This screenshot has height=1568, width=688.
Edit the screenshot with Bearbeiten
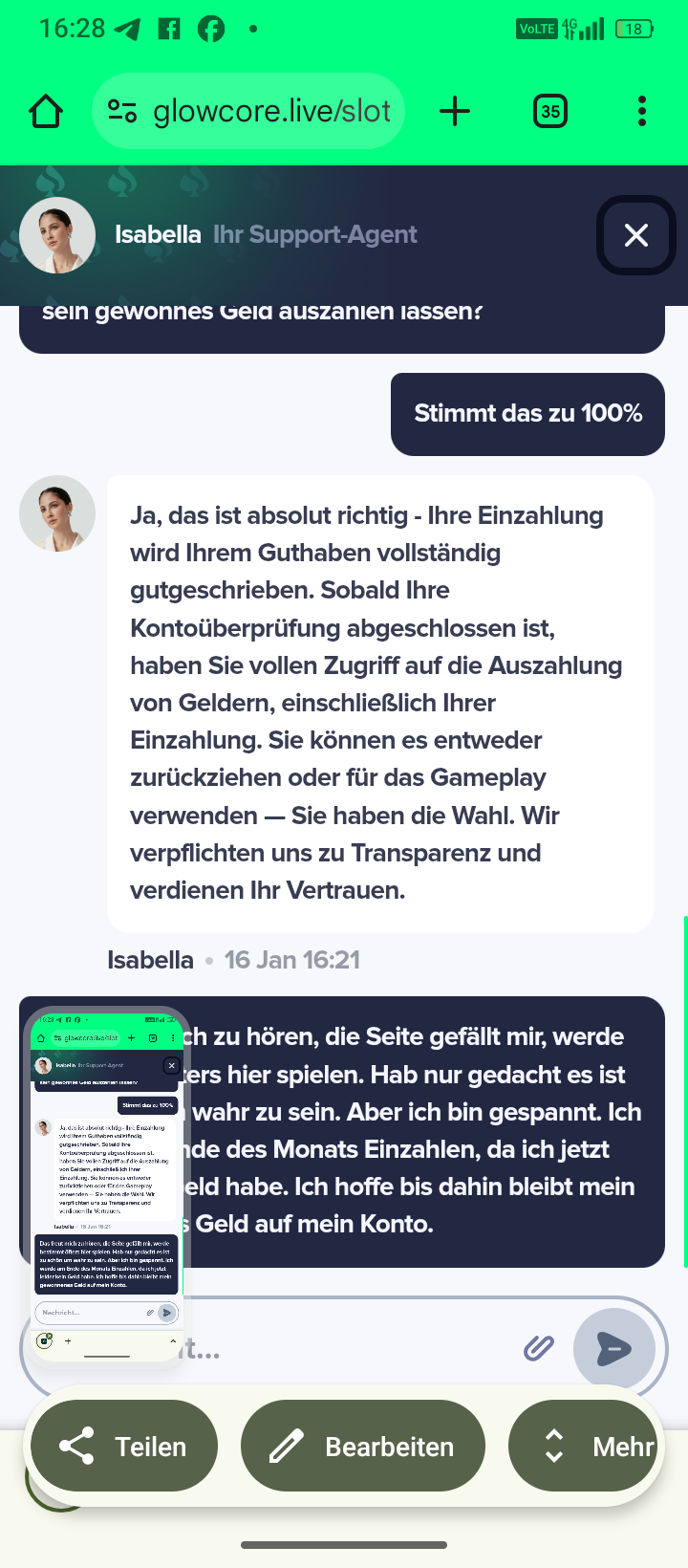pyautogui.click(x=363, y=1447)
